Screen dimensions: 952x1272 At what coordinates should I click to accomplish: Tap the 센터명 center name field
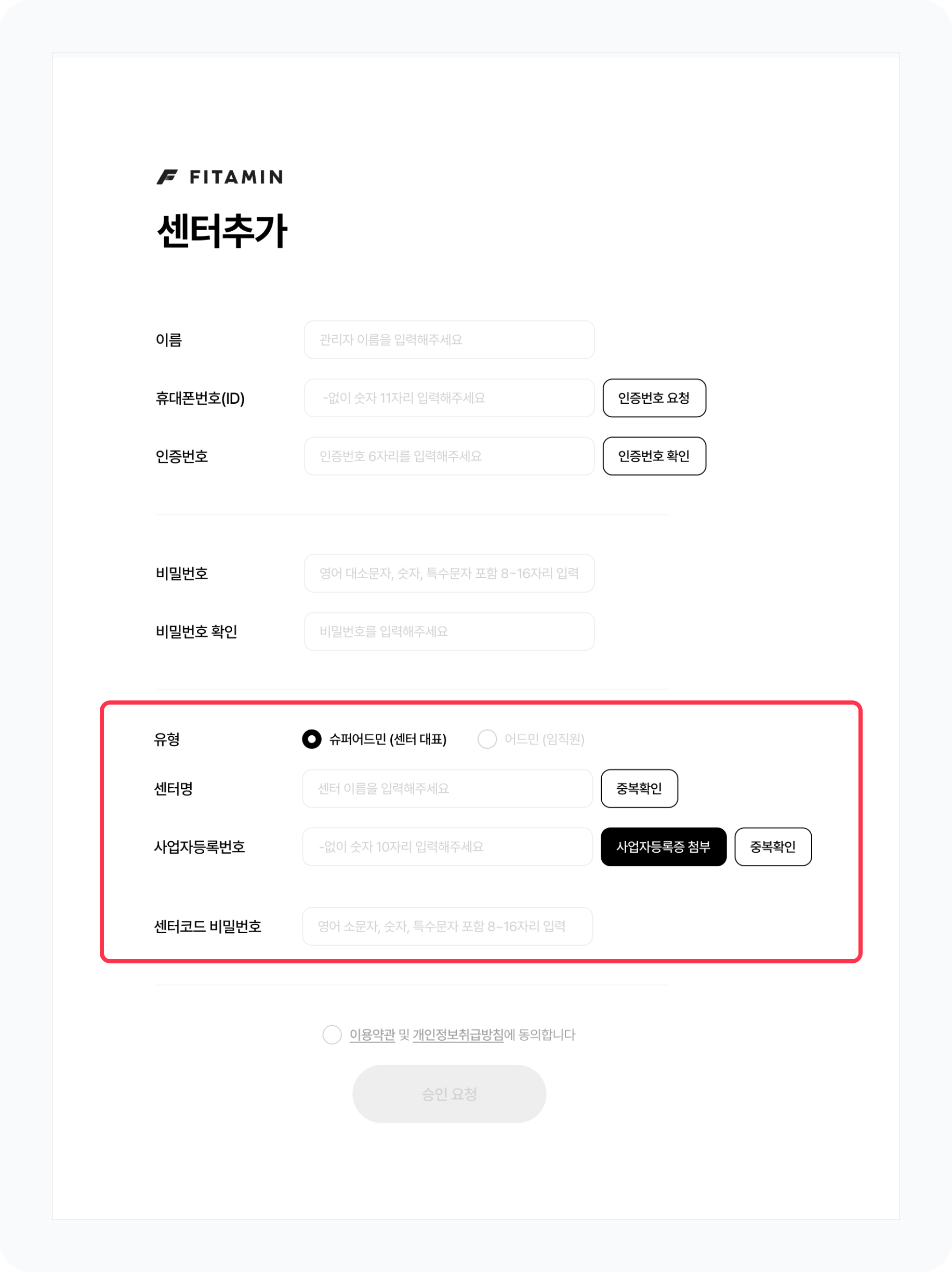(447, 788)
